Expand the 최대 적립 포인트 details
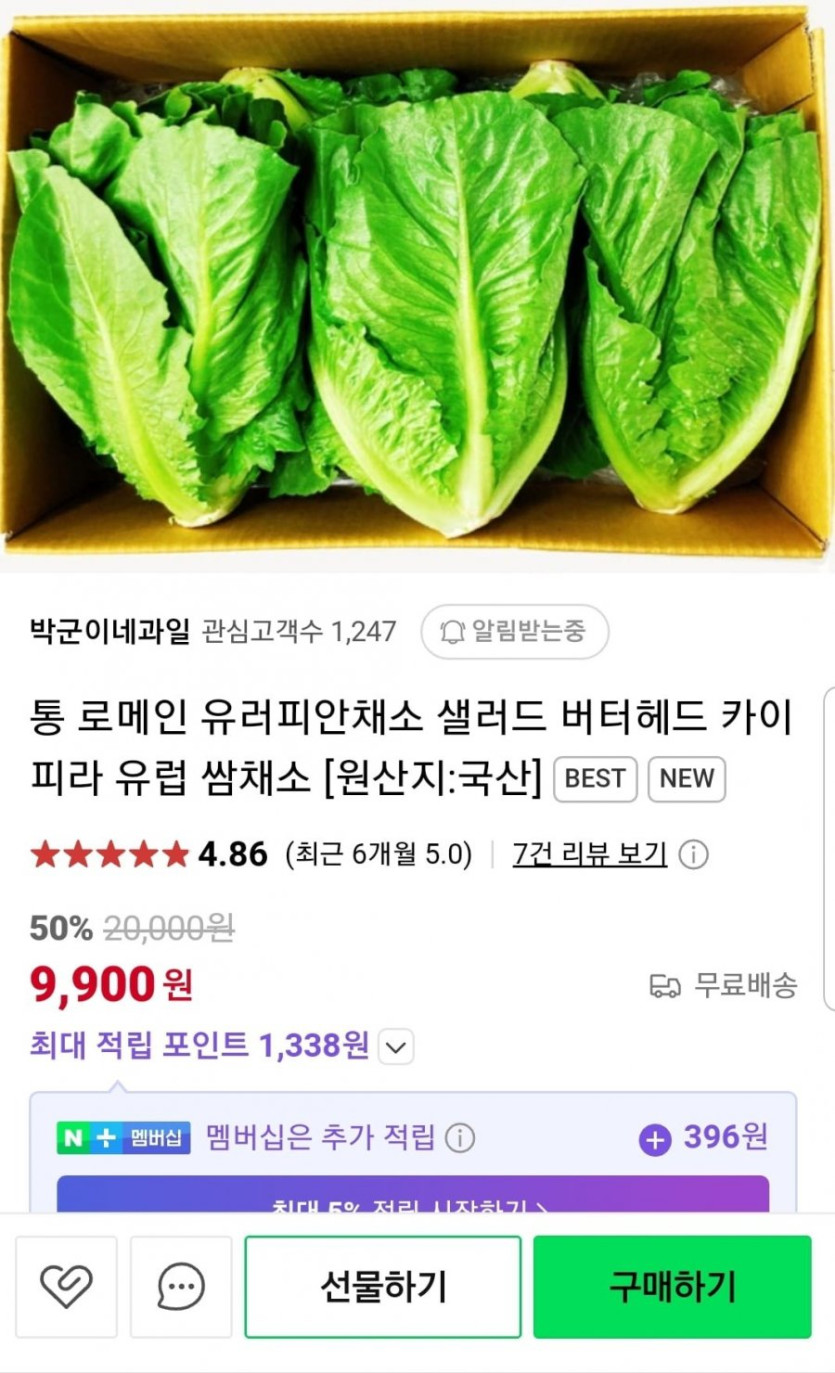This screenshot has height=1373, width=835. point(396,1047)
